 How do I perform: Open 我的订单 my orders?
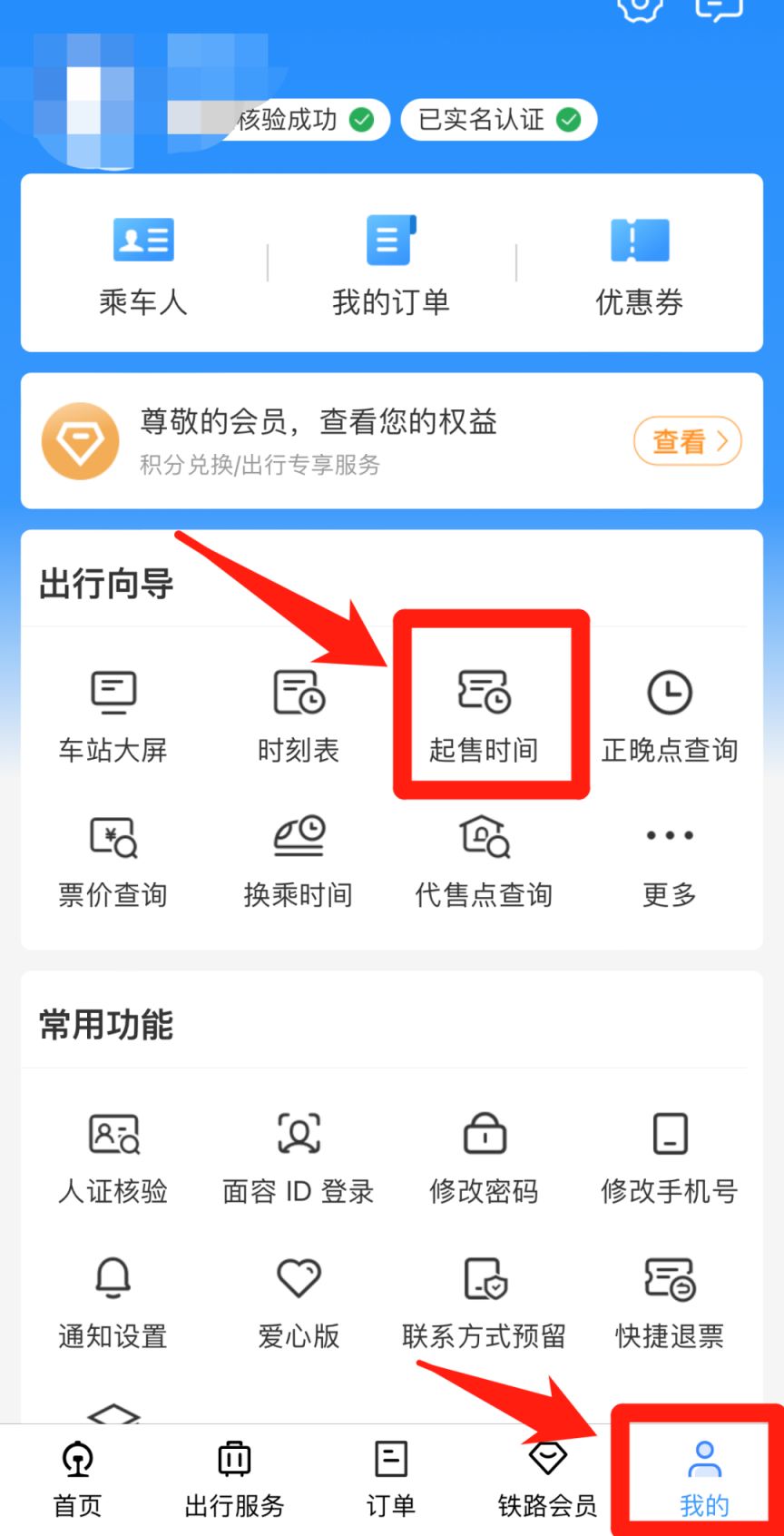click(390, 263)
